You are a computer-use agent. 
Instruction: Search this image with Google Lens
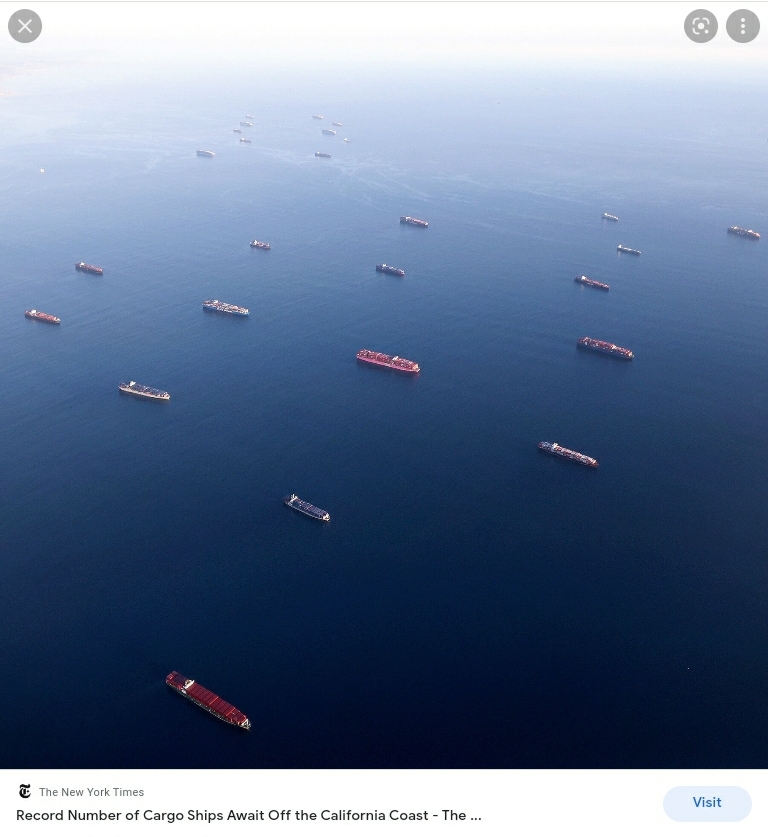click(701, 26)
